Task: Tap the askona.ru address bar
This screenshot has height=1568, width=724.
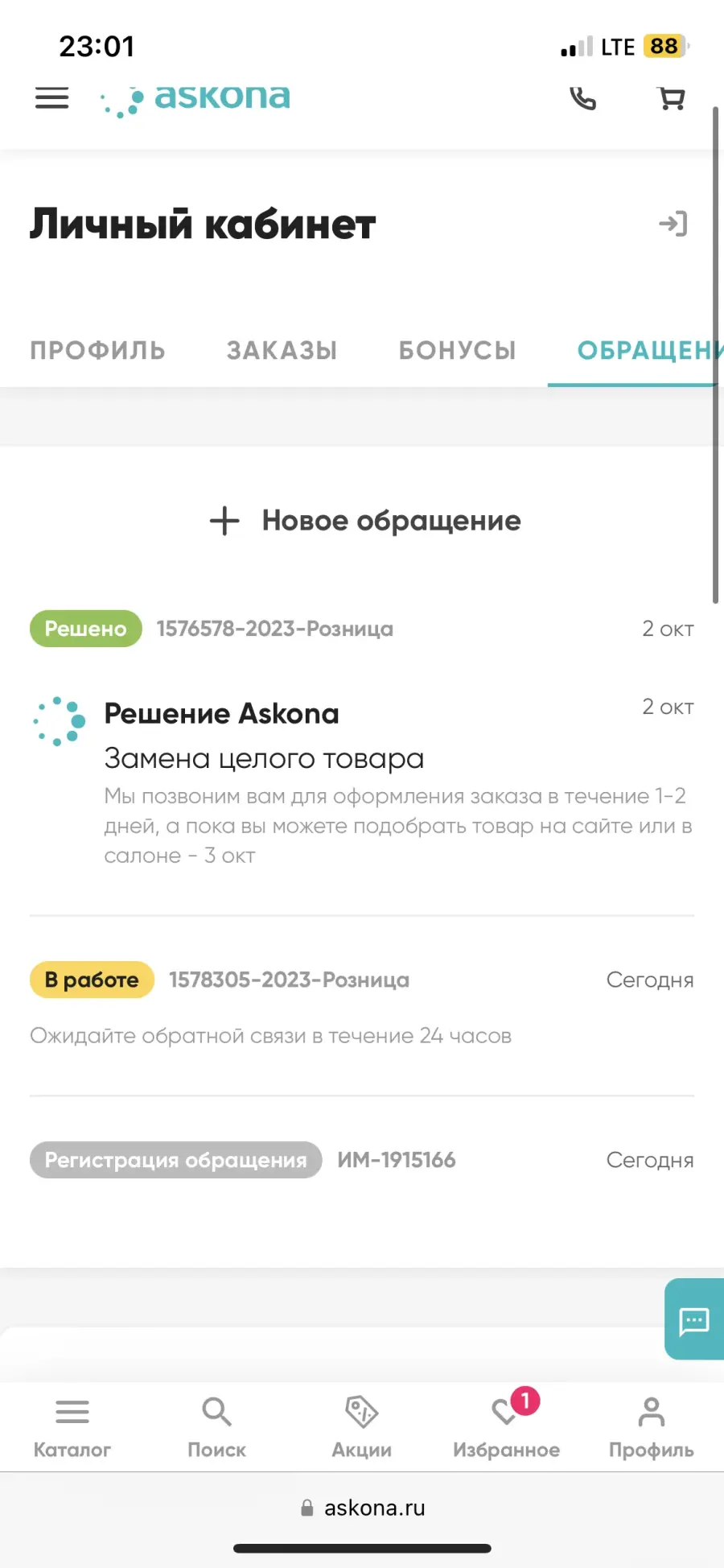Action: (x=362, y=1508)
